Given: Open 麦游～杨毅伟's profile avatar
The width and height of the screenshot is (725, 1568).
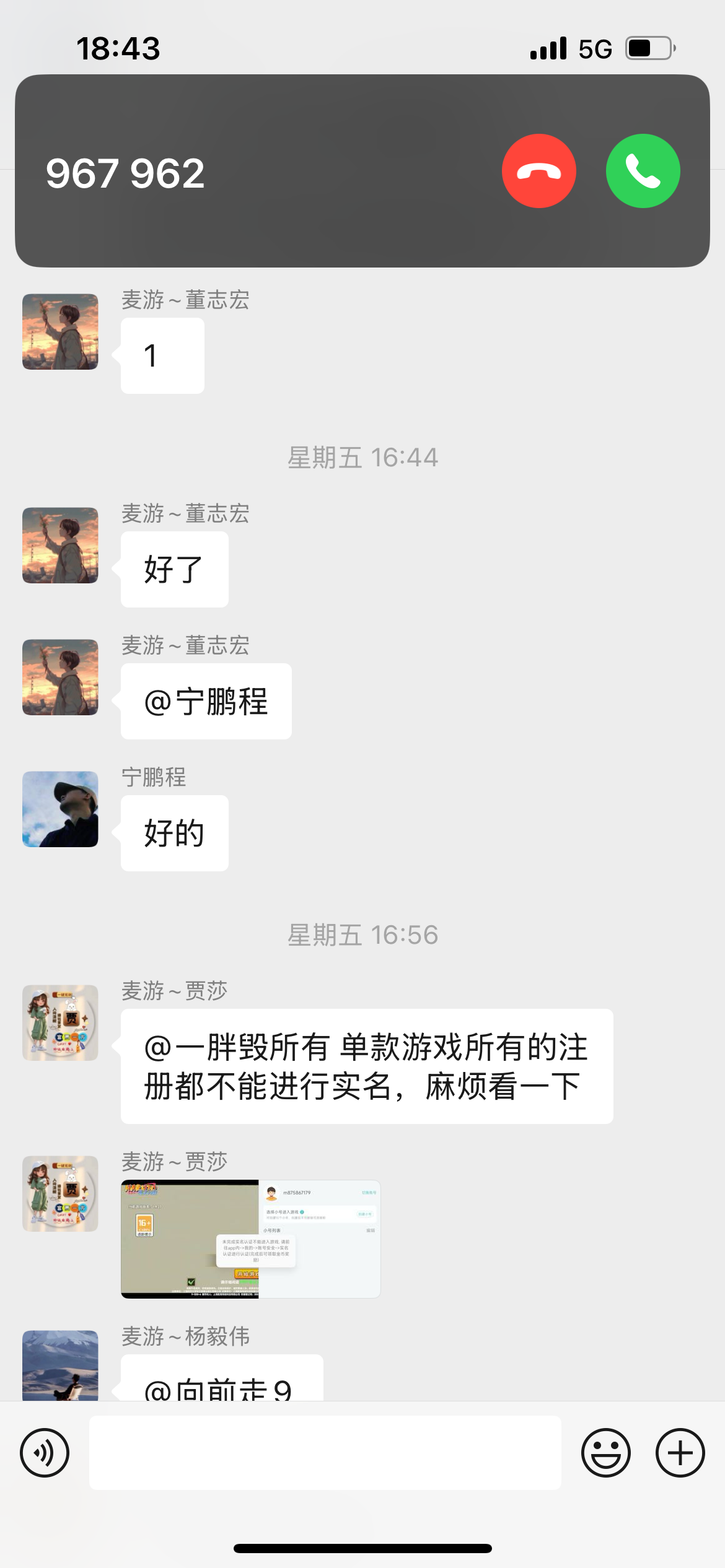Looking at the screenshot, I should 60,1365.
